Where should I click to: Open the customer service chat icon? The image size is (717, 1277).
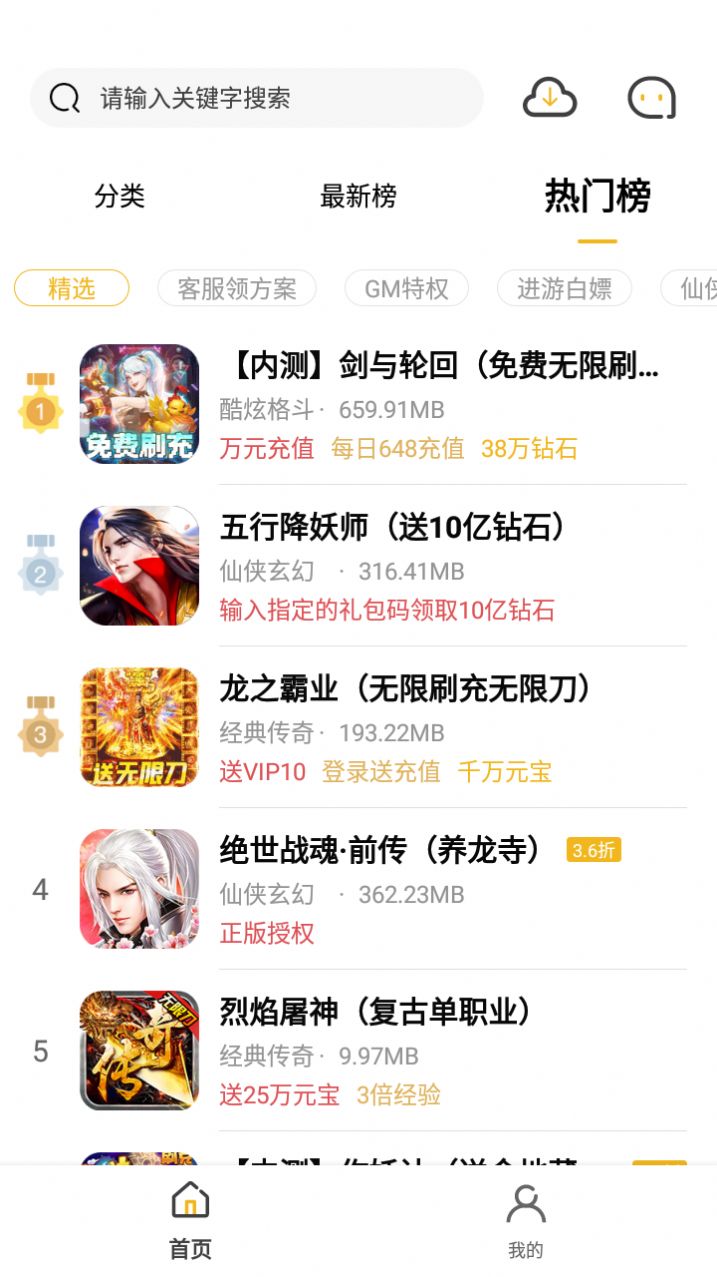pyautogui.click(x=651, y=98)
